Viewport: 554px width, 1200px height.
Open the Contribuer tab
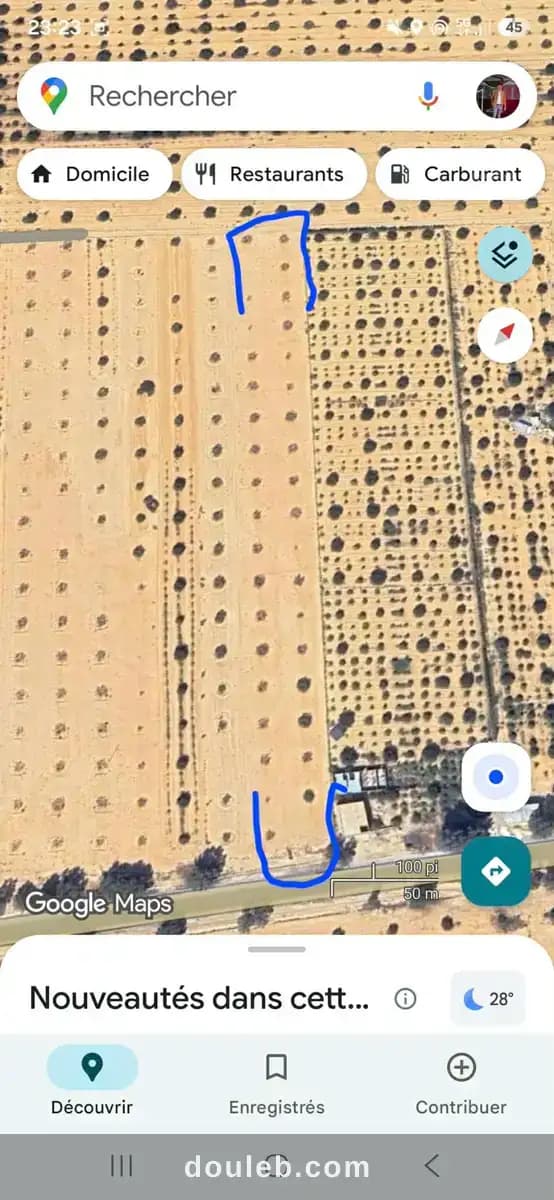pos(461,1081)
